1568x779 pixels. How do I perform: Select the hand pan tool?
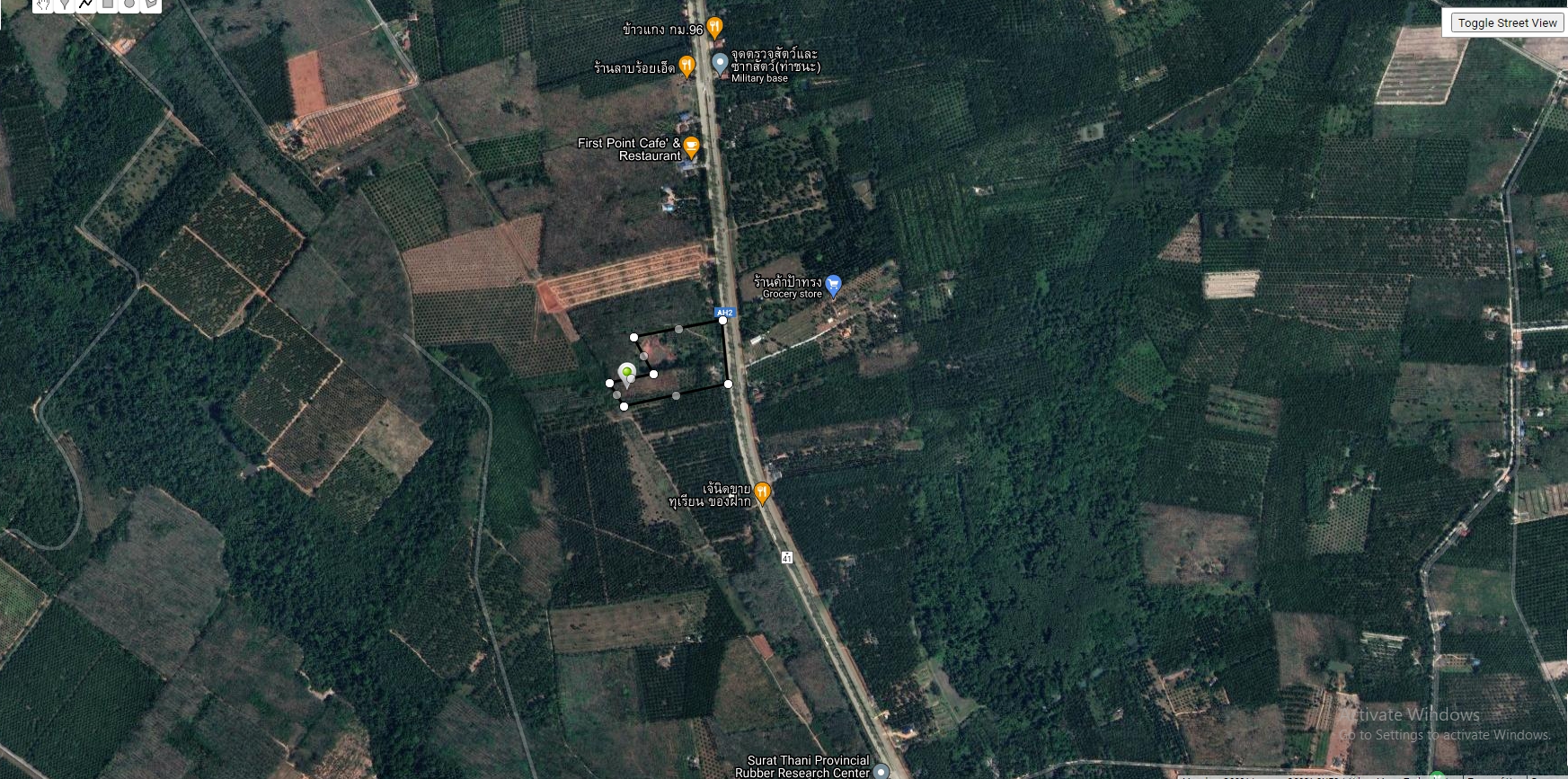(x=43, y=4)
